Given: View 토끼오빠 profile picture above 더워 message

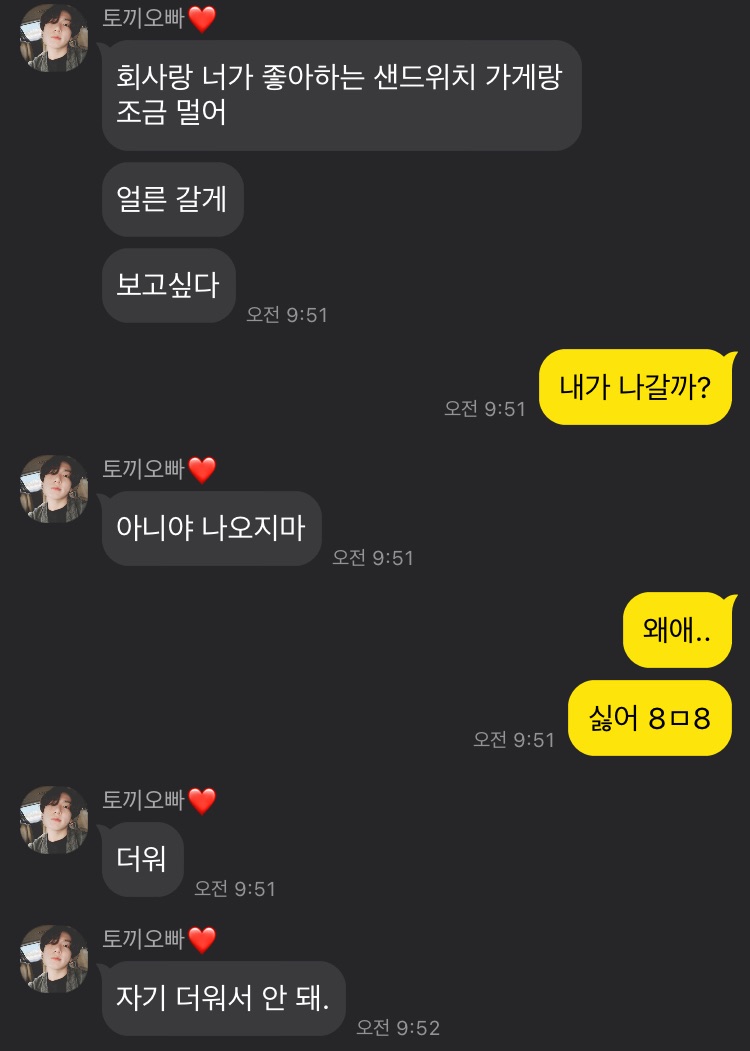Looking at the screenshot, I should tap(55, 820).
